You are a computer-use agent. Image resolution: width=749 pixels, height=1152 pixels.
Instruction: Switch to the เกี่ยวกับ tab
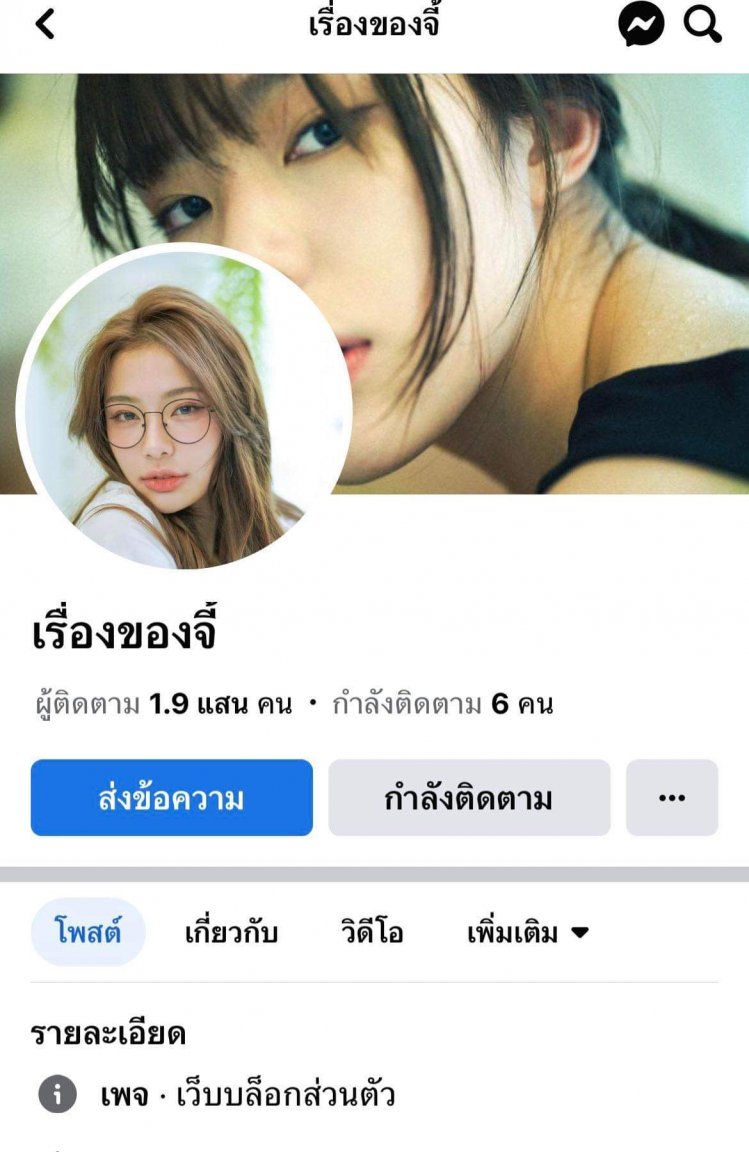pyautogui.click(x=231, y=934)
